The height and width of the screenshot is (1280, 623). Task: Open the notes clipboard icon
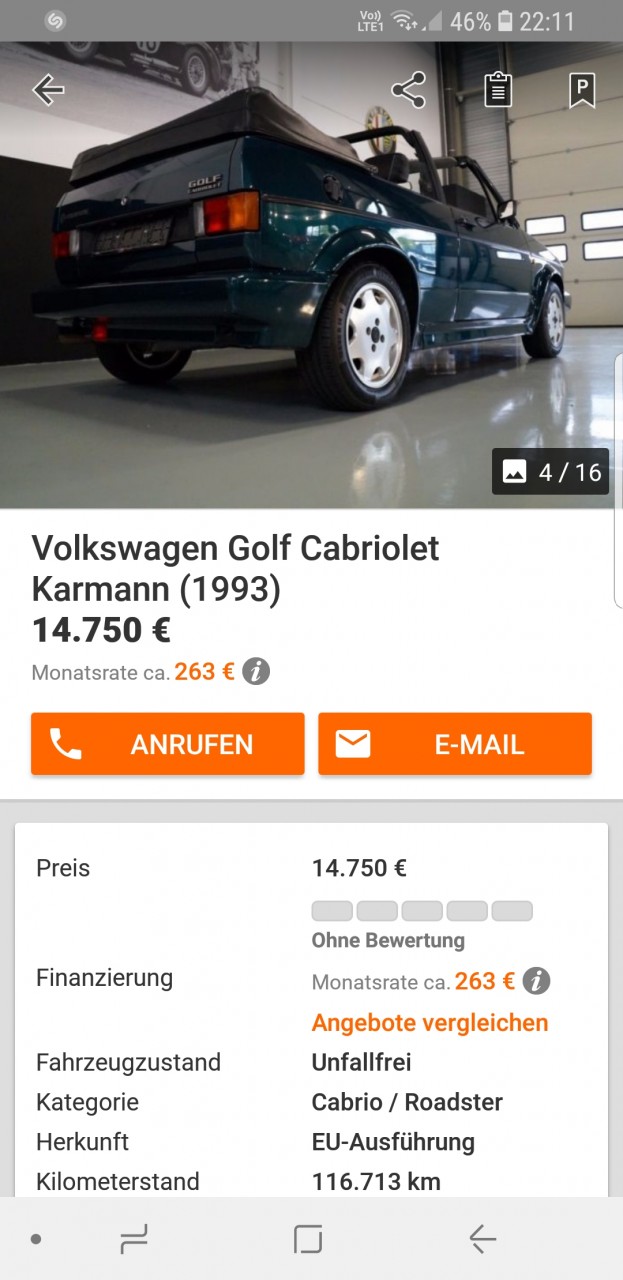coord(498,90)
